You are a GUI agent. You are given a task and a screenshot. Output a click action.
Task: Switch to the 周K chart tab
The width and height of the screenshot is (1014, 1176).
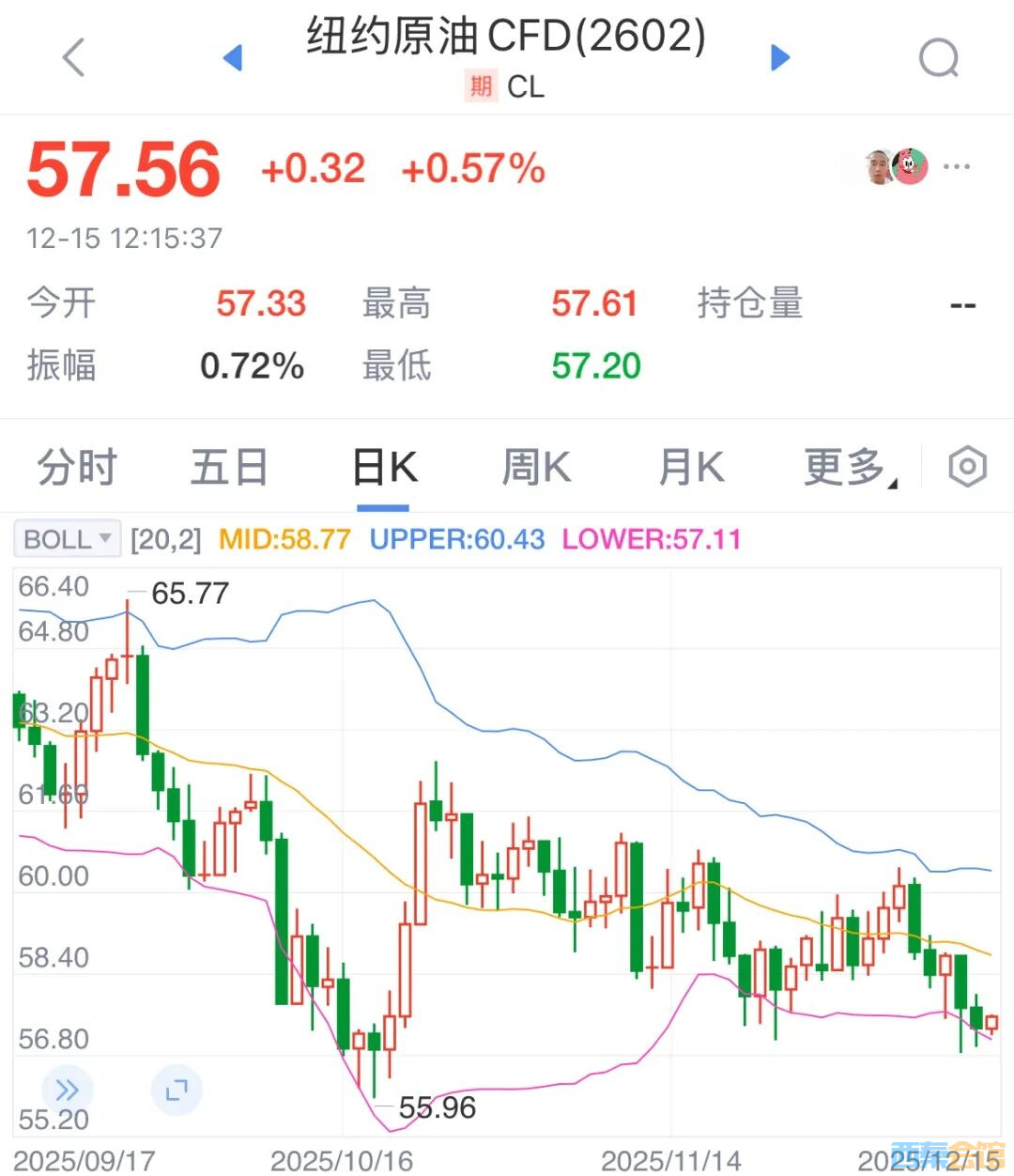pyautogui.click(x=536, y=467)
